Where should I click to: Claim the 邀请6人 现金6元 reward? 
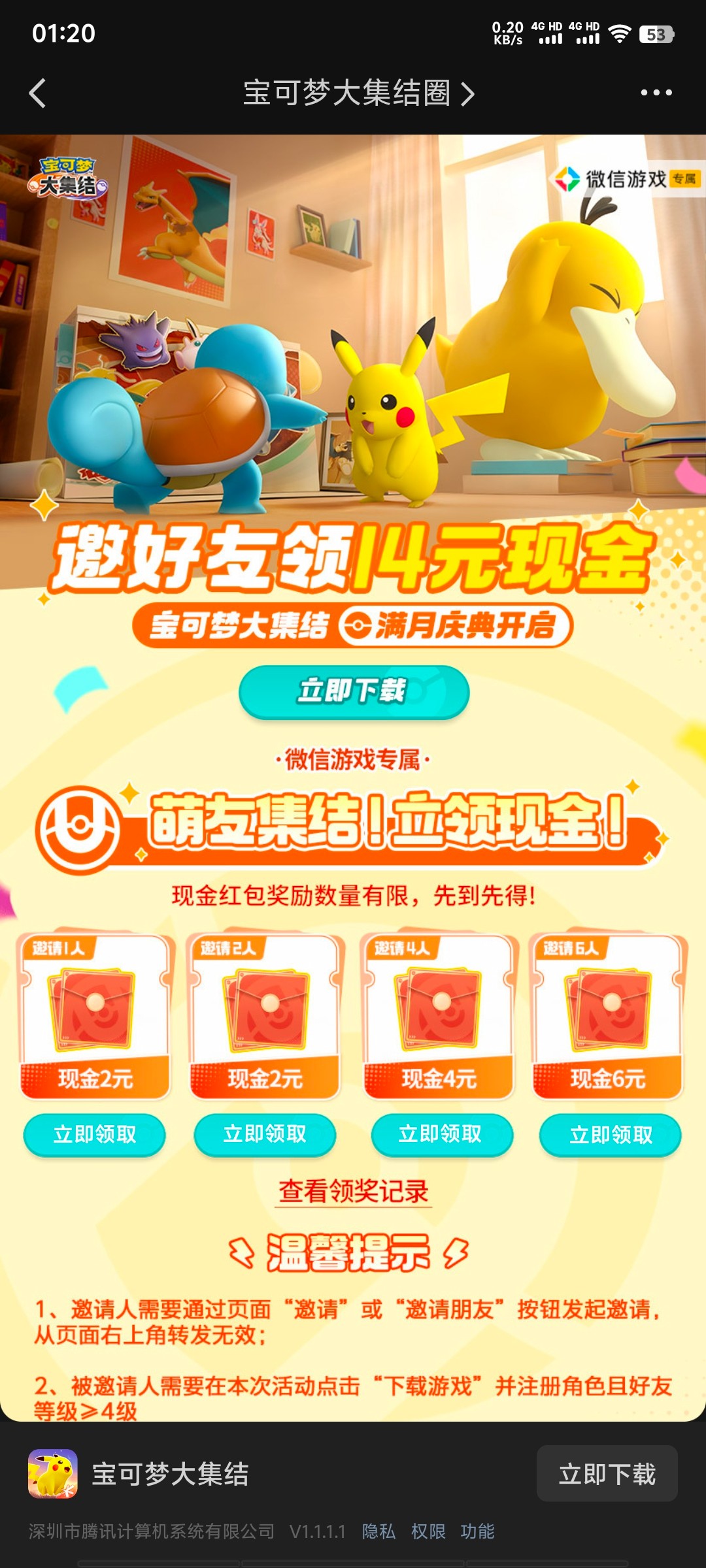click(610, 1135)
